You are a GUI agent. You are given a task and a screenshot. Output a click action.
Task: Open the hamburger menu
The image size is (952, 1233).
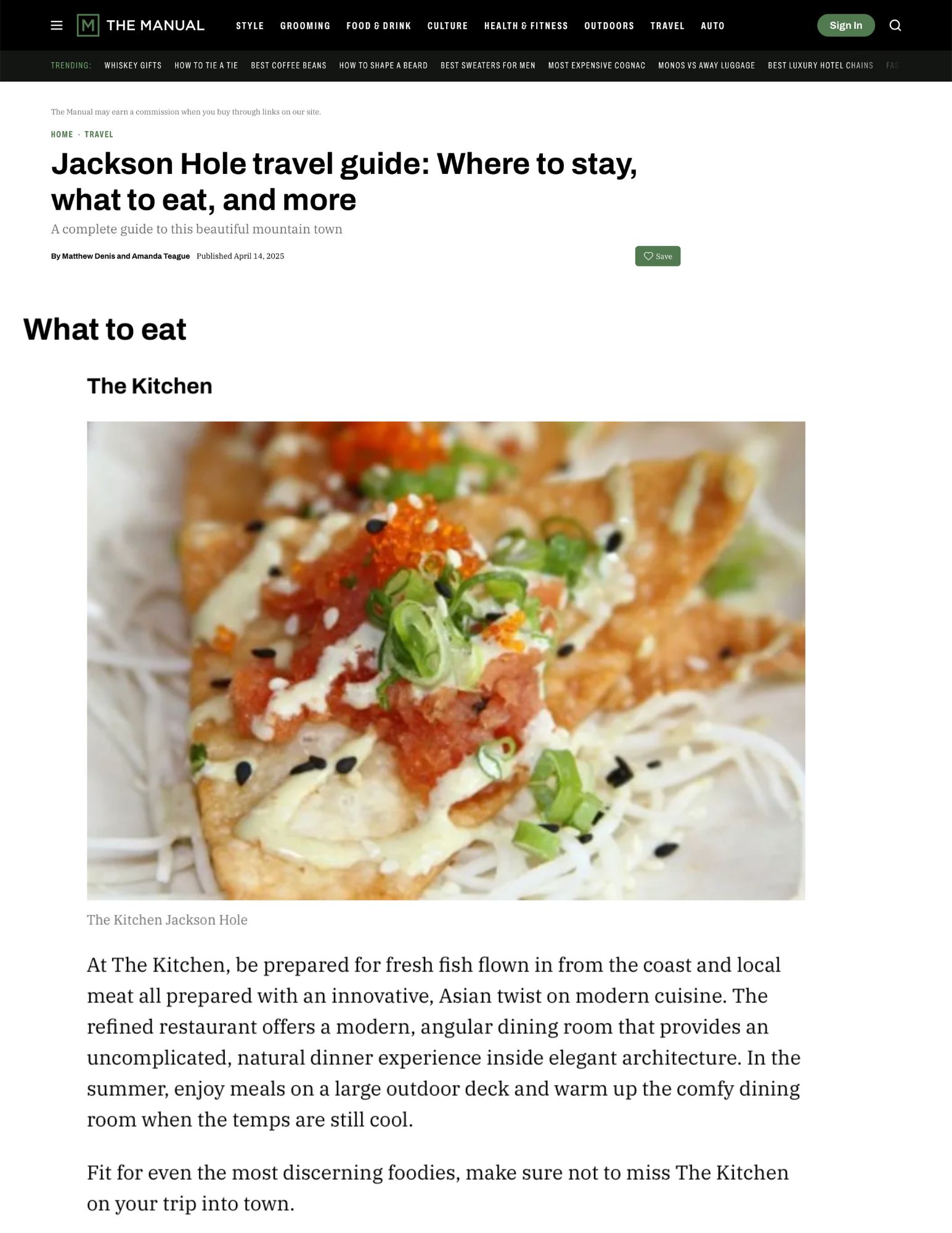pyautogui.click(x=56, y=25)
